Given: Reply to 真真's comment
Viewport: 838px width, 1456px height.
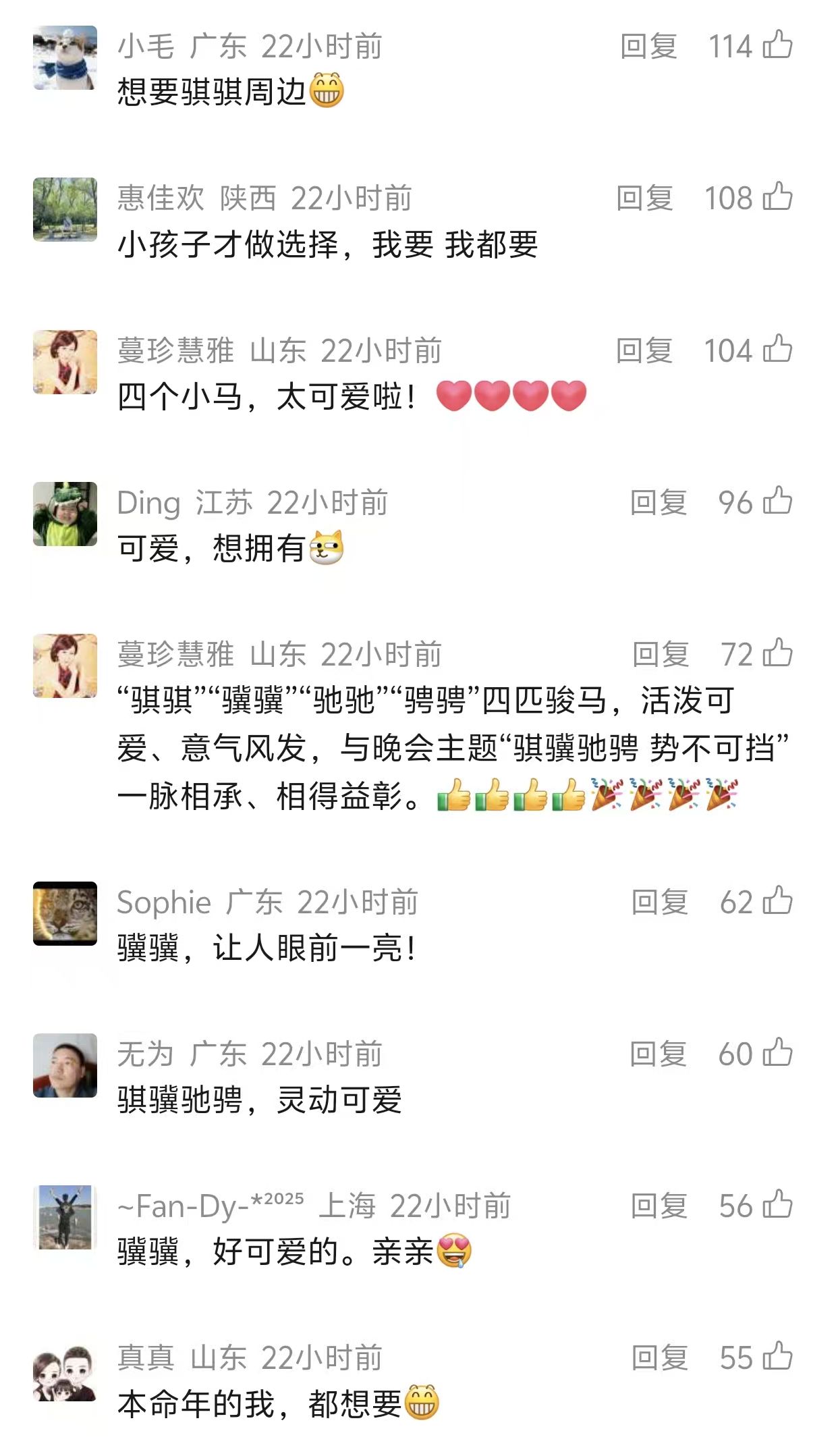Looking at the screenshot, I should 660,1358.
